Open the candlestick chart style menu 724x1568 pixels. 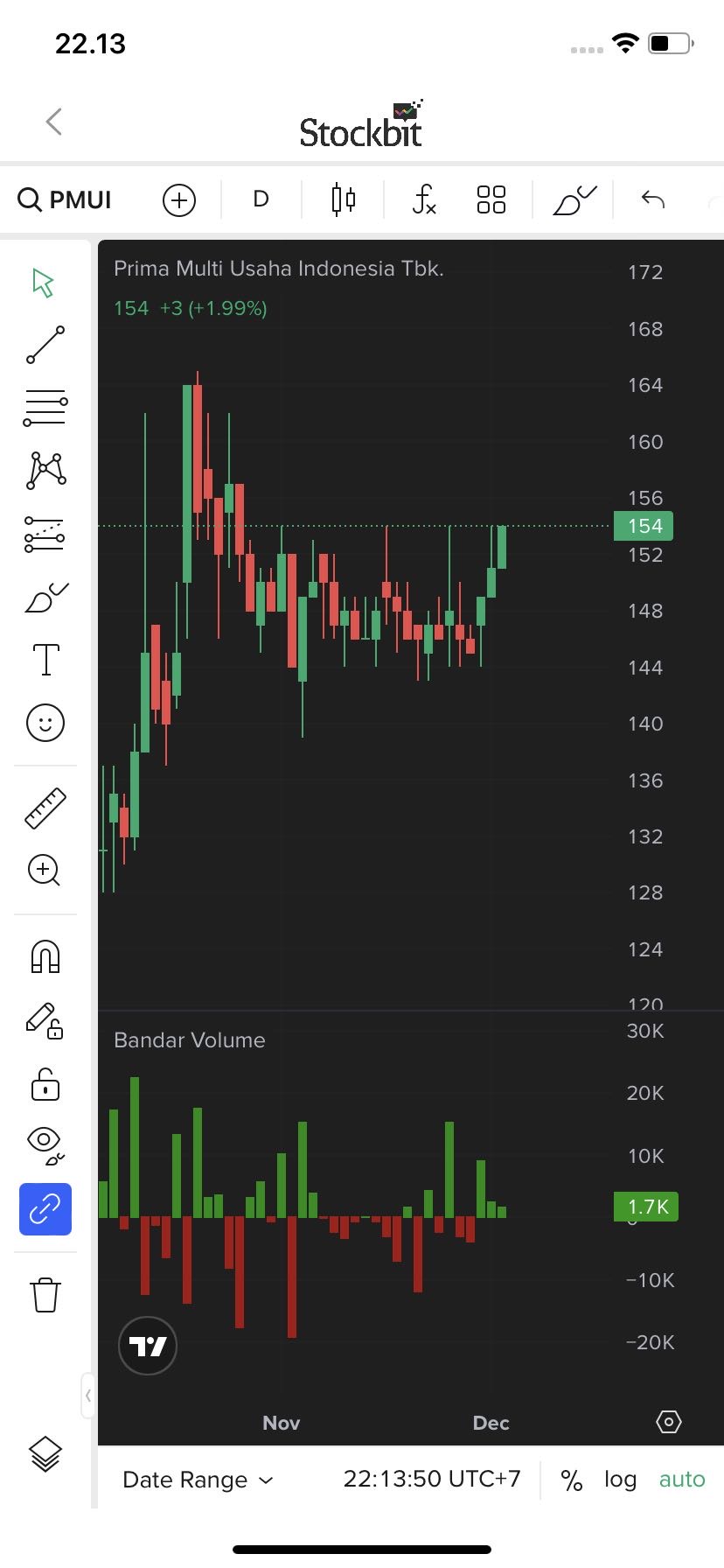[344, 199]
